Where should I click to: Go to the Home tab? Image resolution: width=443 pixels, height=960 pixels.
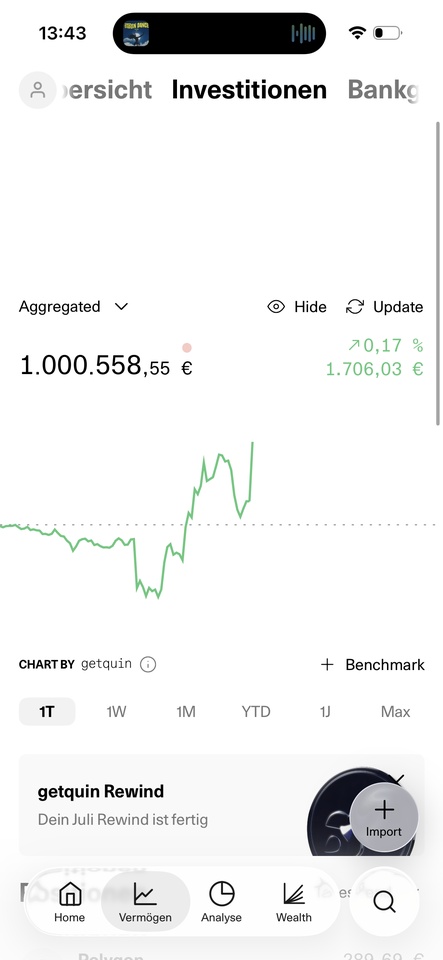tap(69, 902)
